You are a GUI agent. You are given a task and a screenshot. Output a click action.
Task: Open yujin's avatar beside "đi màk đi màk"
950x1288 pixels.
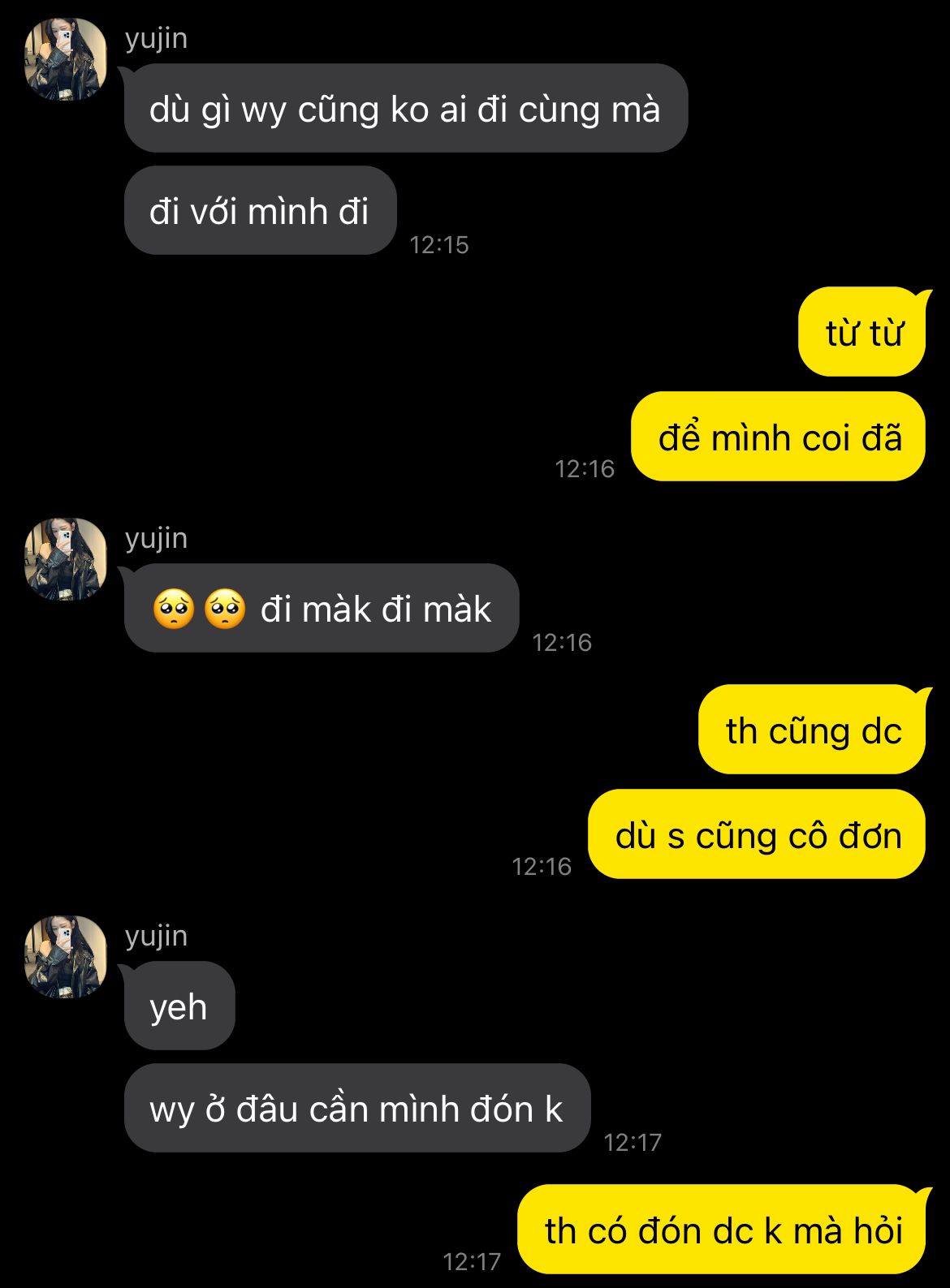(66, 560)
